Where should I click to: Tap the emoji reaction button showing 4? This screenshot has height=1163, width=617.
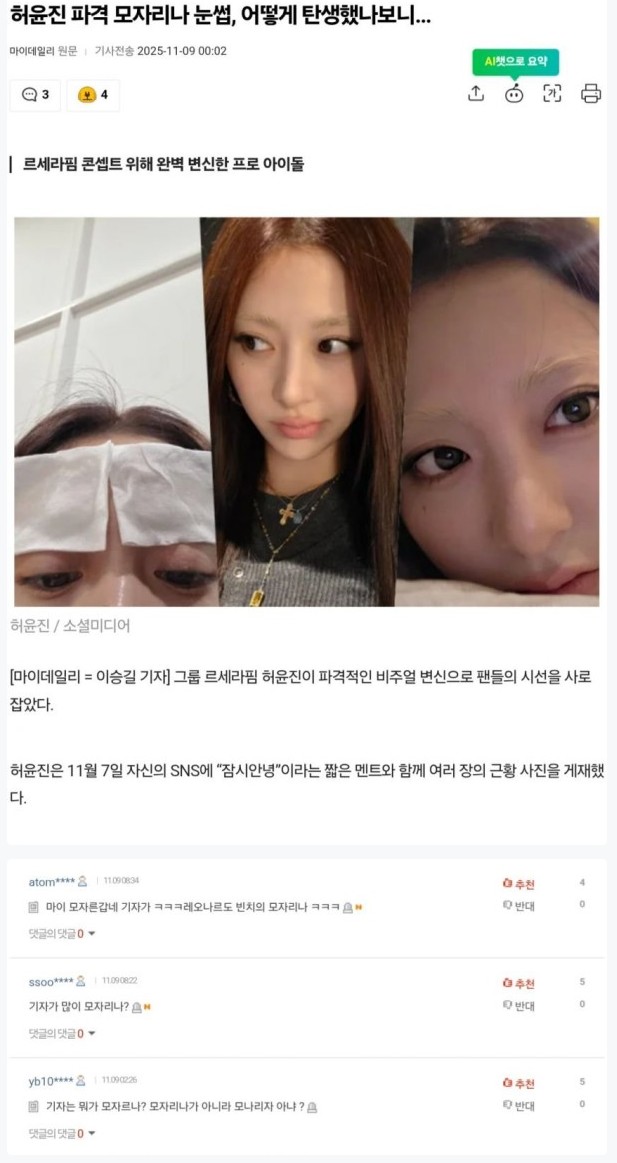tap(92, 95)
